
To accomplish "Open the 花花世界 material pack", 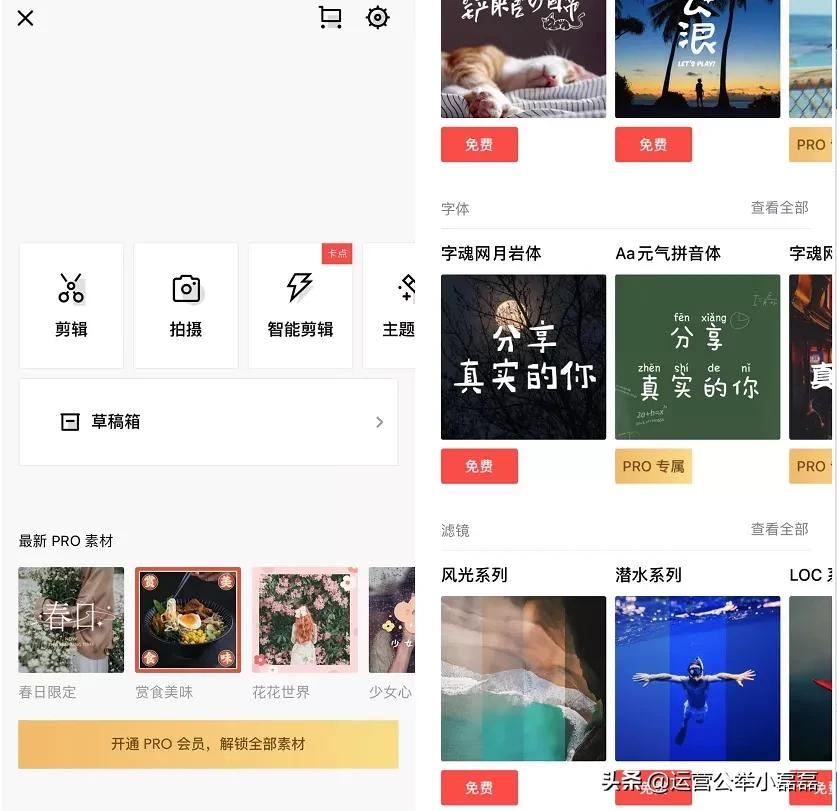I will pos(305,619).
